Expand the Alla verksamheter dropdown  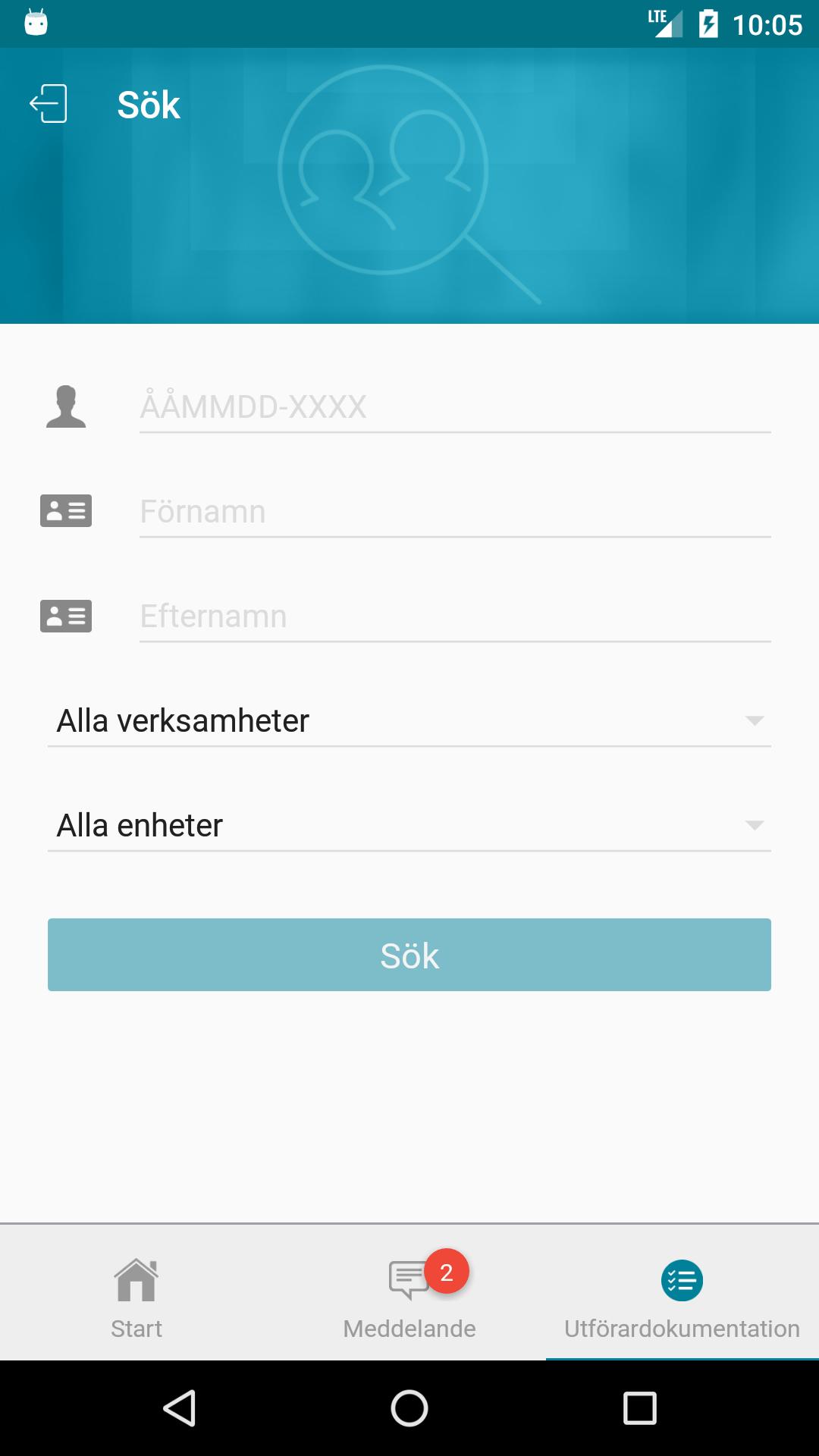[409, 720]
